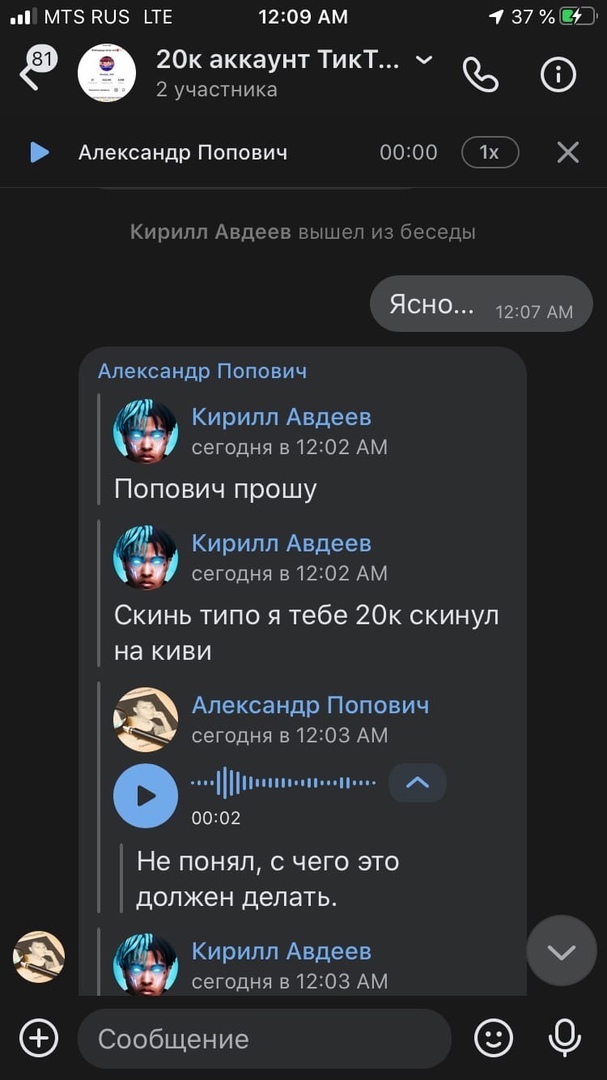Open the emoji and sticker picker
This screenshot has height=1080, width=607.
493,1038
